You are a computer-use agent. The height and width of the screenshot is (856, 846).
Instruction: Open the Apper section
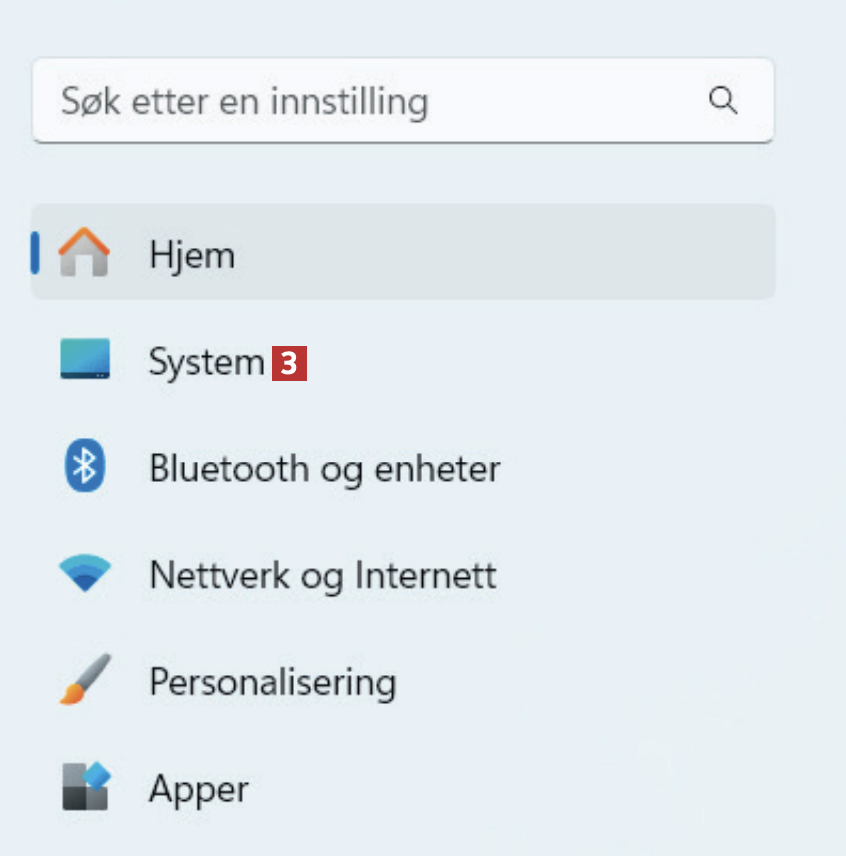pos(198,789)
